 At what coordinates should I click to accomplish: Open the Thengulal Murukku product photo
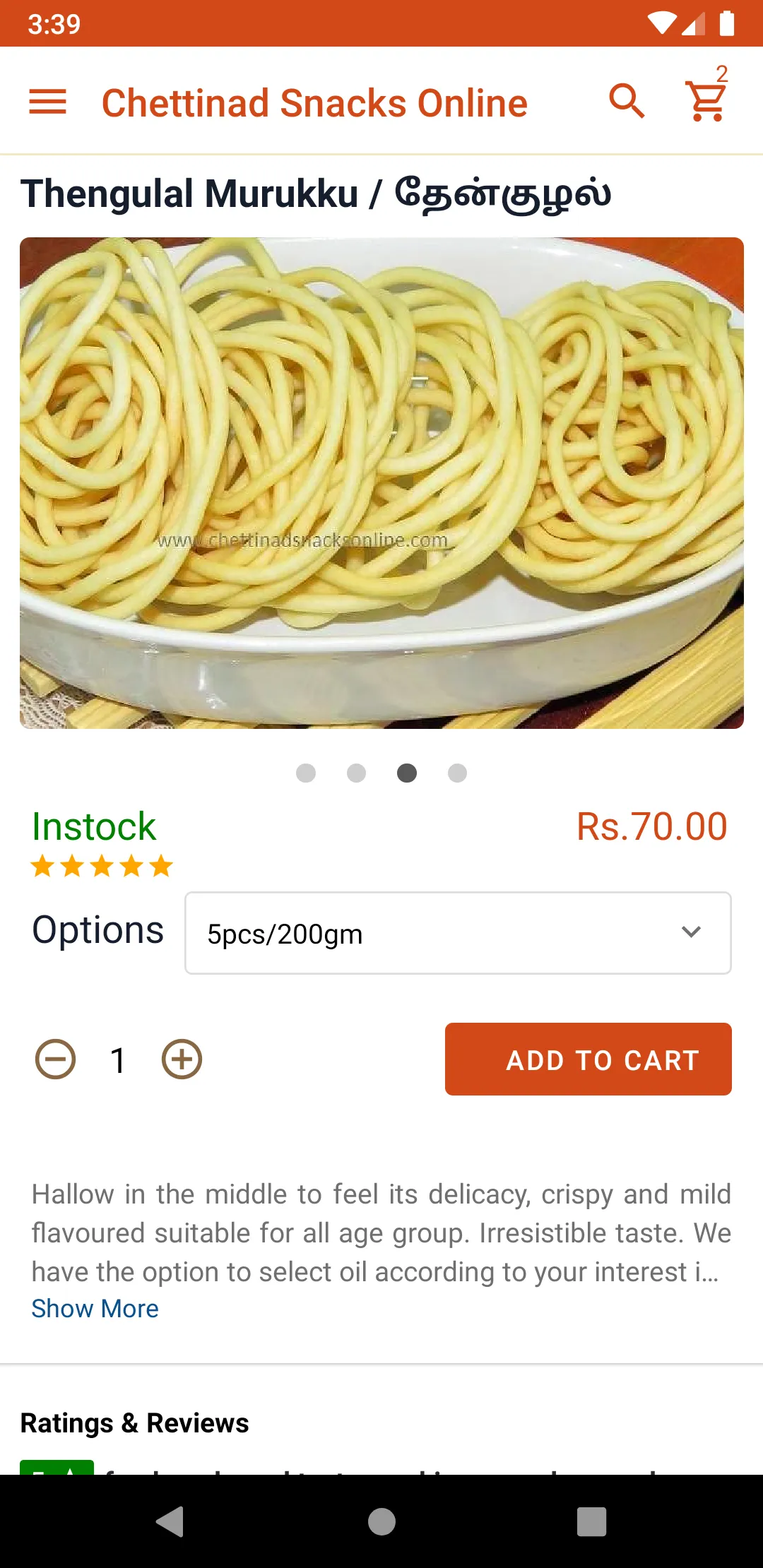click(x=381, y=483)
